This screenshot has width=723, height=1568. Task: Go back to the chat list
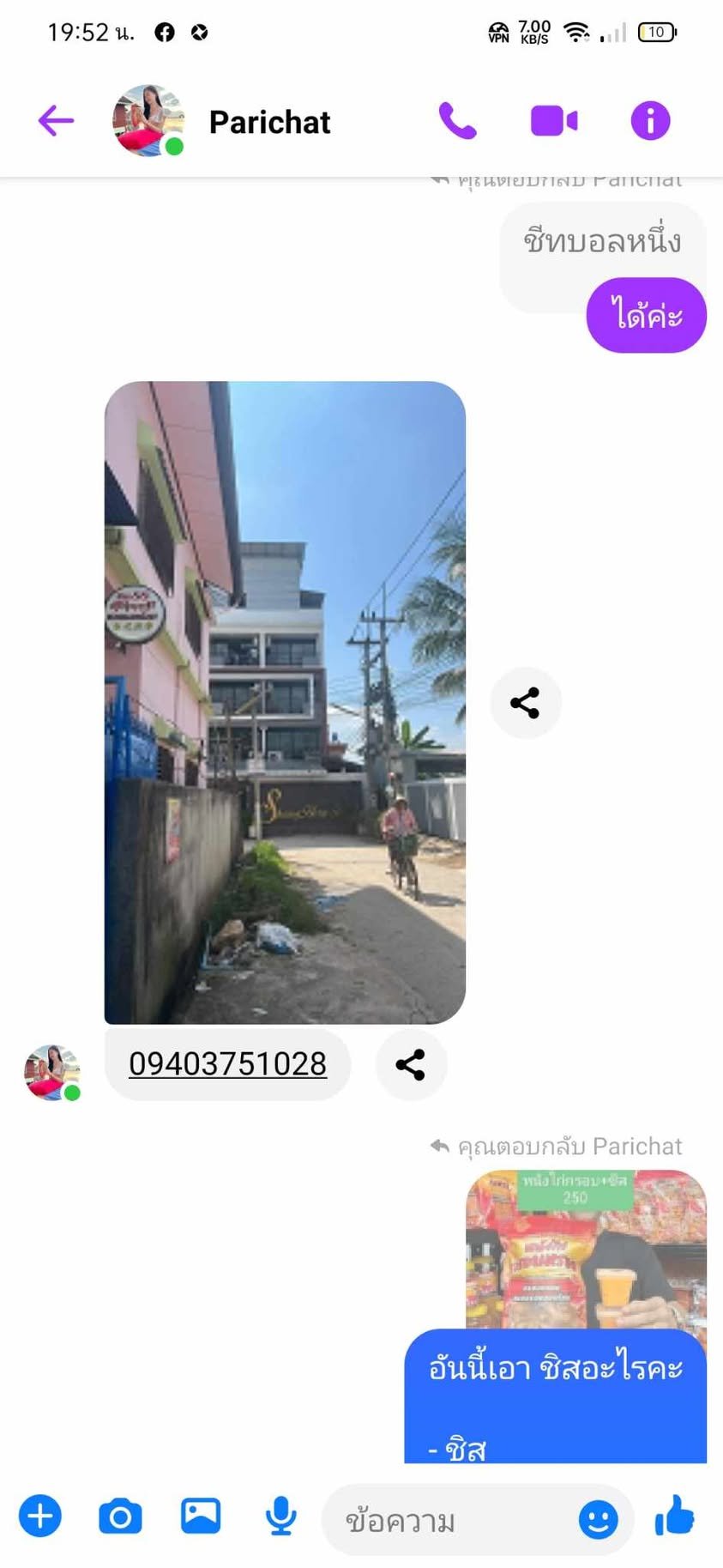click(x=56, y=121)
